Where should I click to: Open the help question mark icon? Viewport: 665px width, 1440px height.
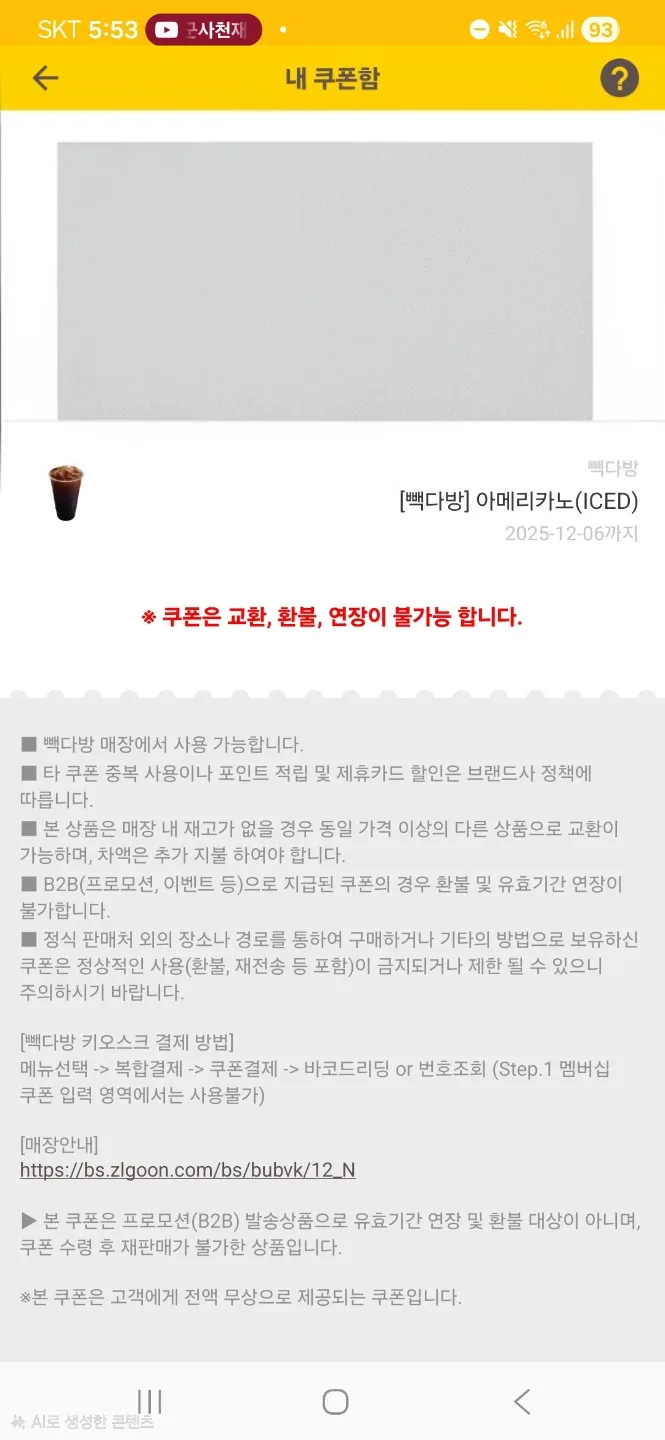click(x=619, y=78)
